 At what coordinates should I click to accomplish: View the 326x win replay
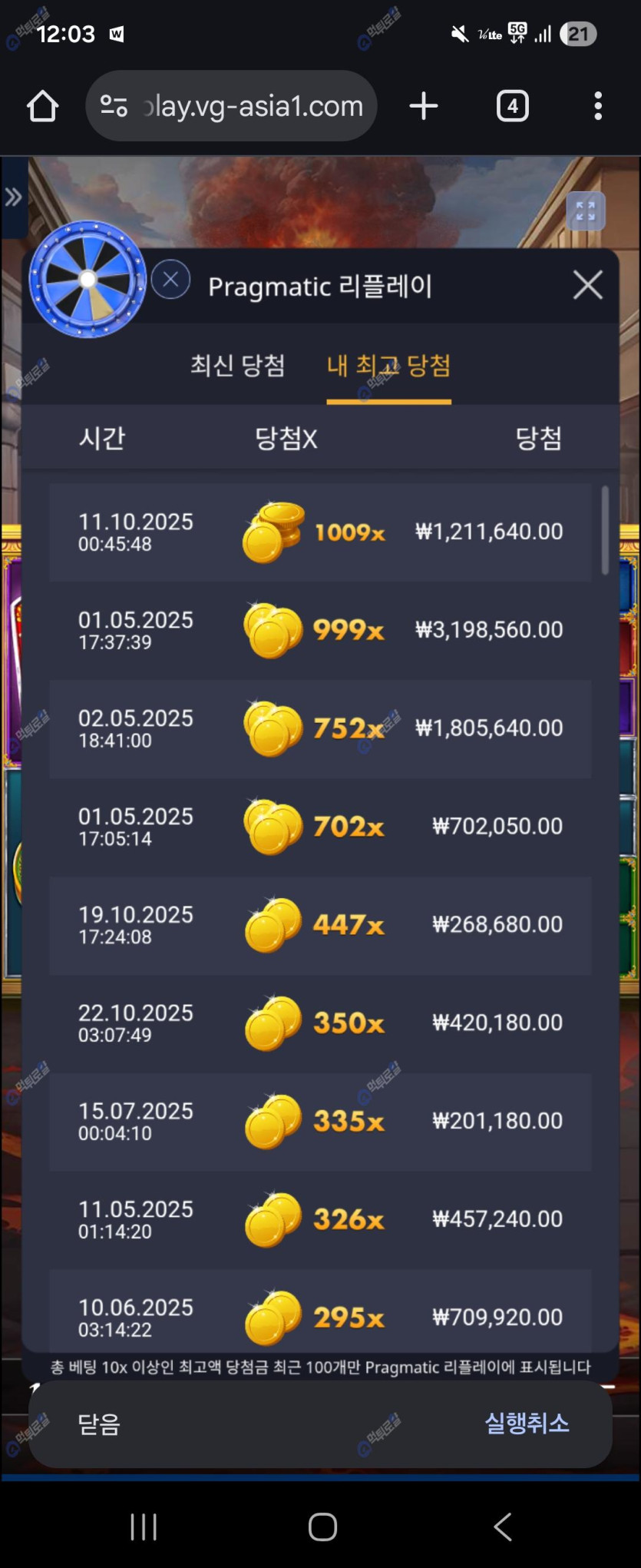(320, 1221)
